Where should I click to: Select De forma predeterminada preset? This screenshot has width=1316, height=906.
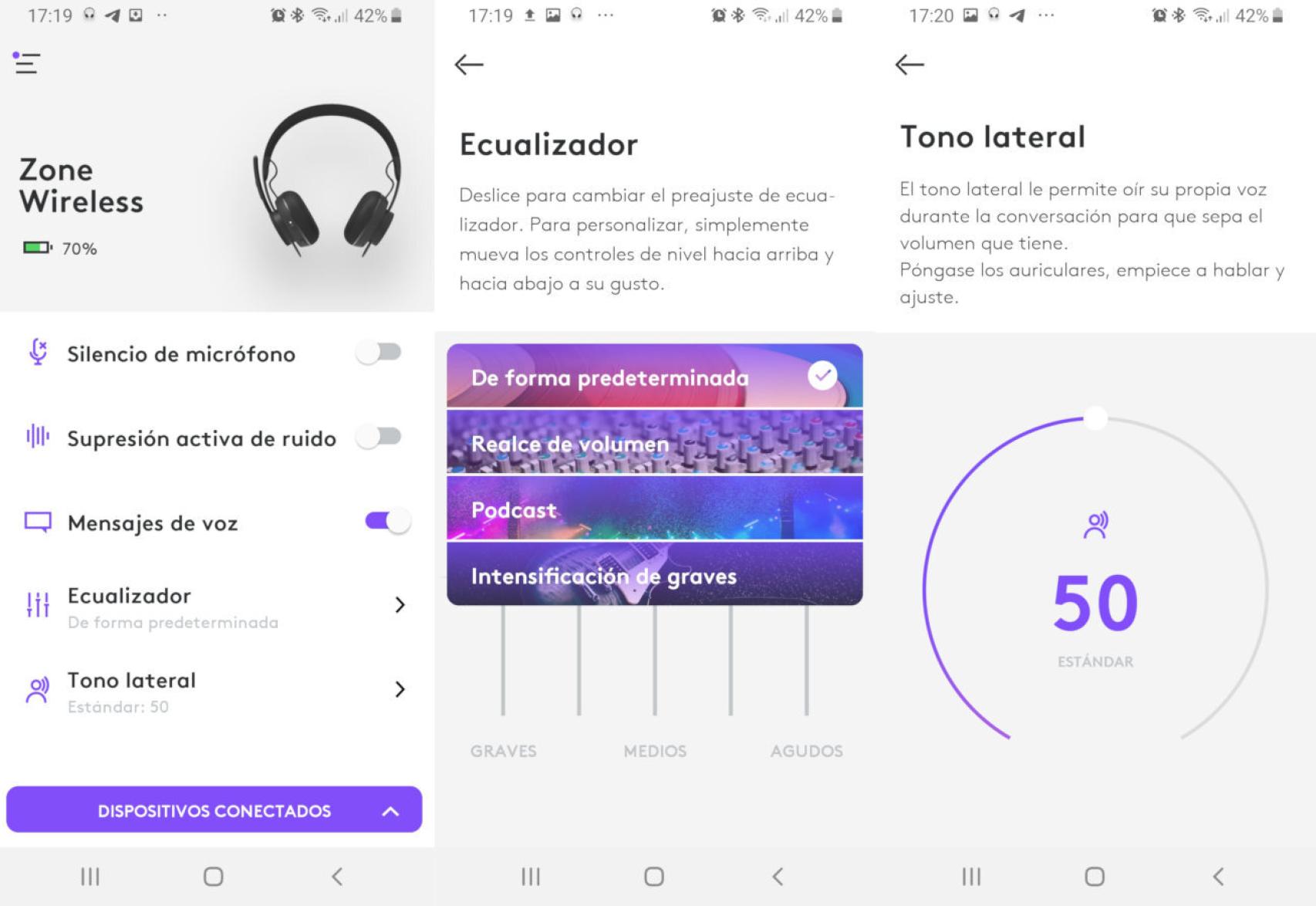(x=654, y=377)
